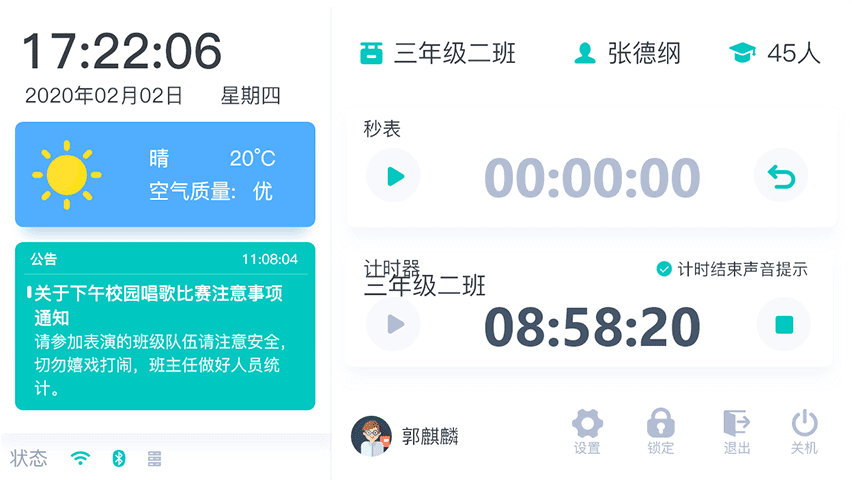The image size is (852, 480).
Task: Open the weather card
Action: pos(165,174)
